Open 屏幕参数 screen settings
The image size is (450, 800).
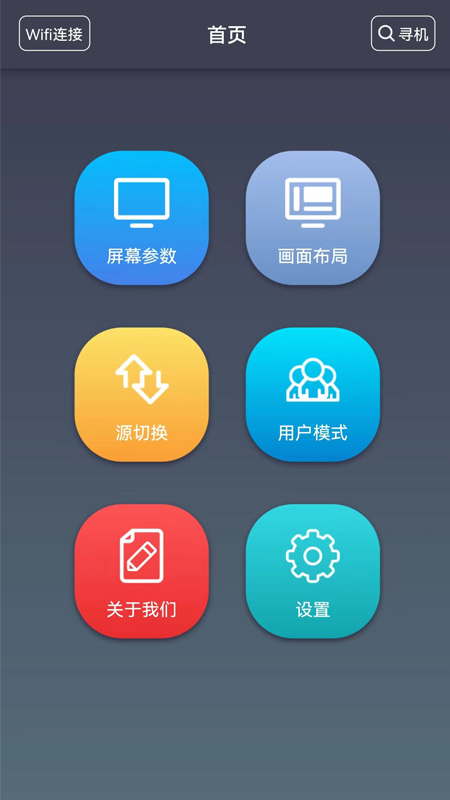point(141,218)
